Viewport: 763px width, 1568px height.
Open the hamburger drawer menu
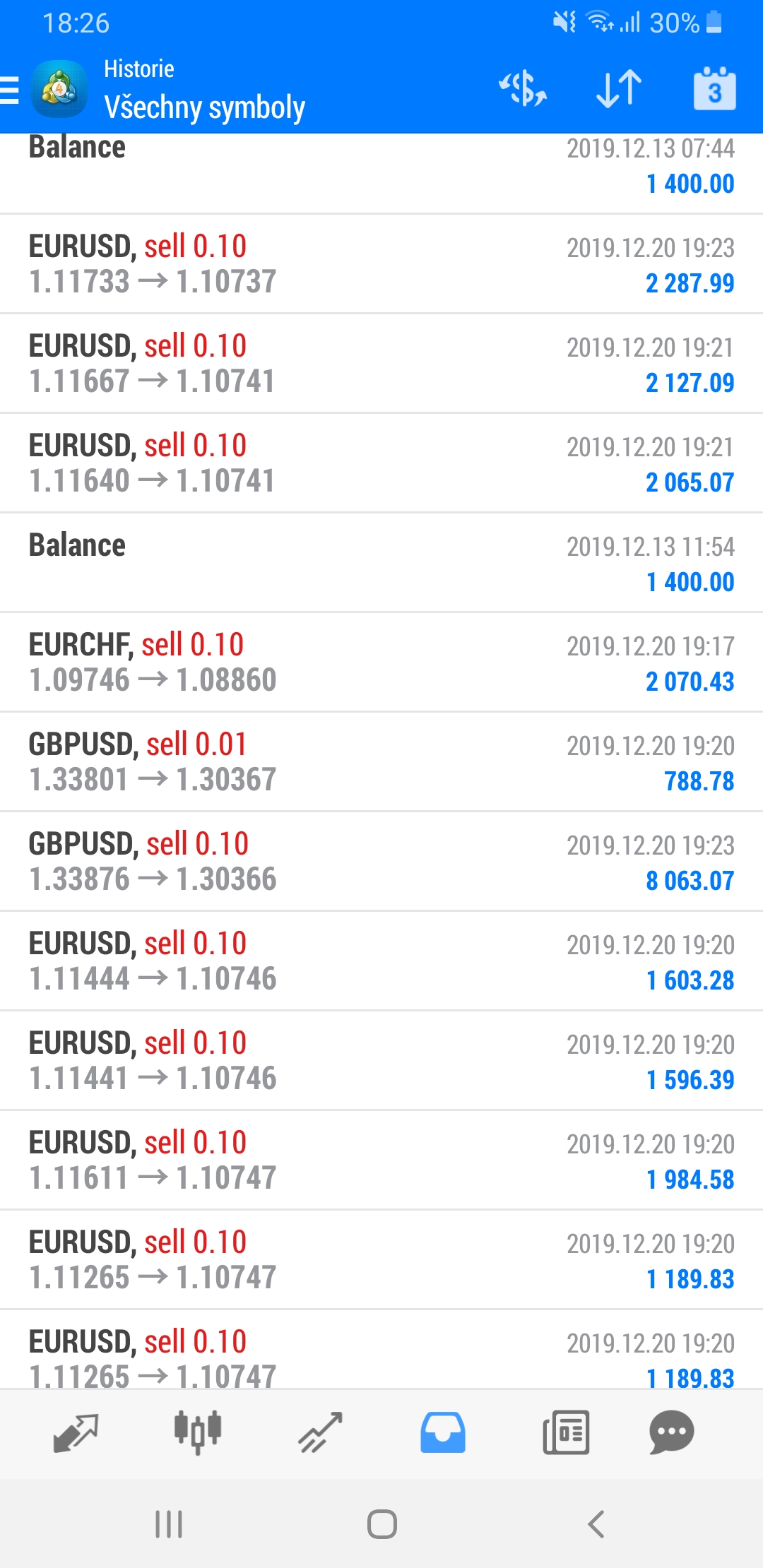(10, 90)
